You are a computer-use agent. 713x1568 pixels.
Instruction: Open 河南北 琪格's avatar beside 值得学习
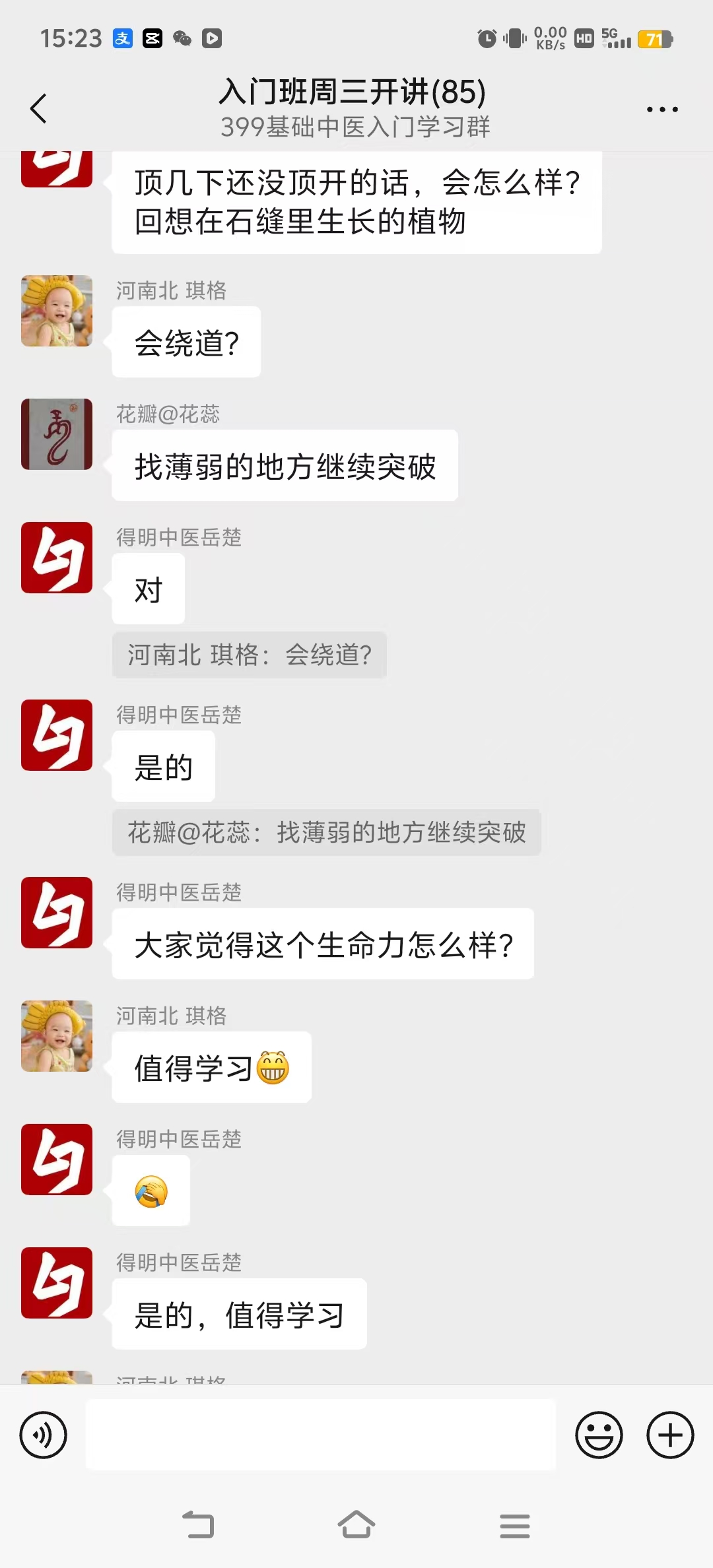57,1036
